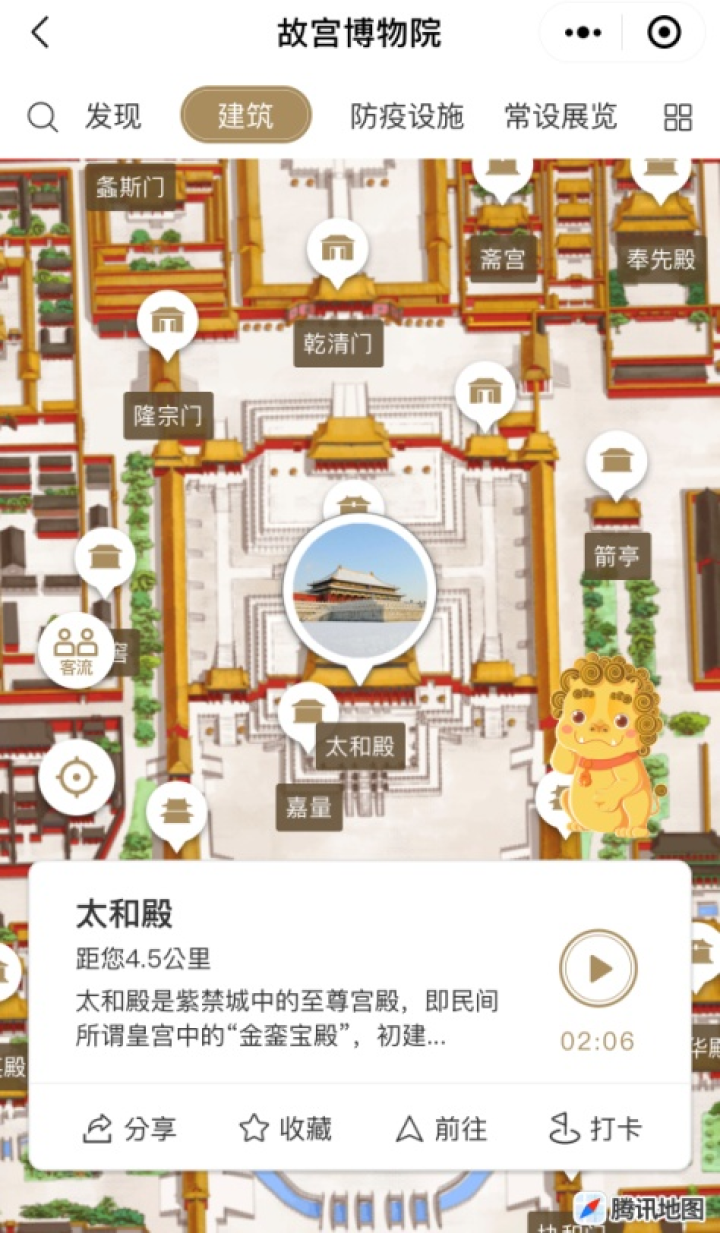The height and width of the screenshot is (1233, 720).
Task: Check in at 太和殿 with 打卡
Action: click(595, 1130)
